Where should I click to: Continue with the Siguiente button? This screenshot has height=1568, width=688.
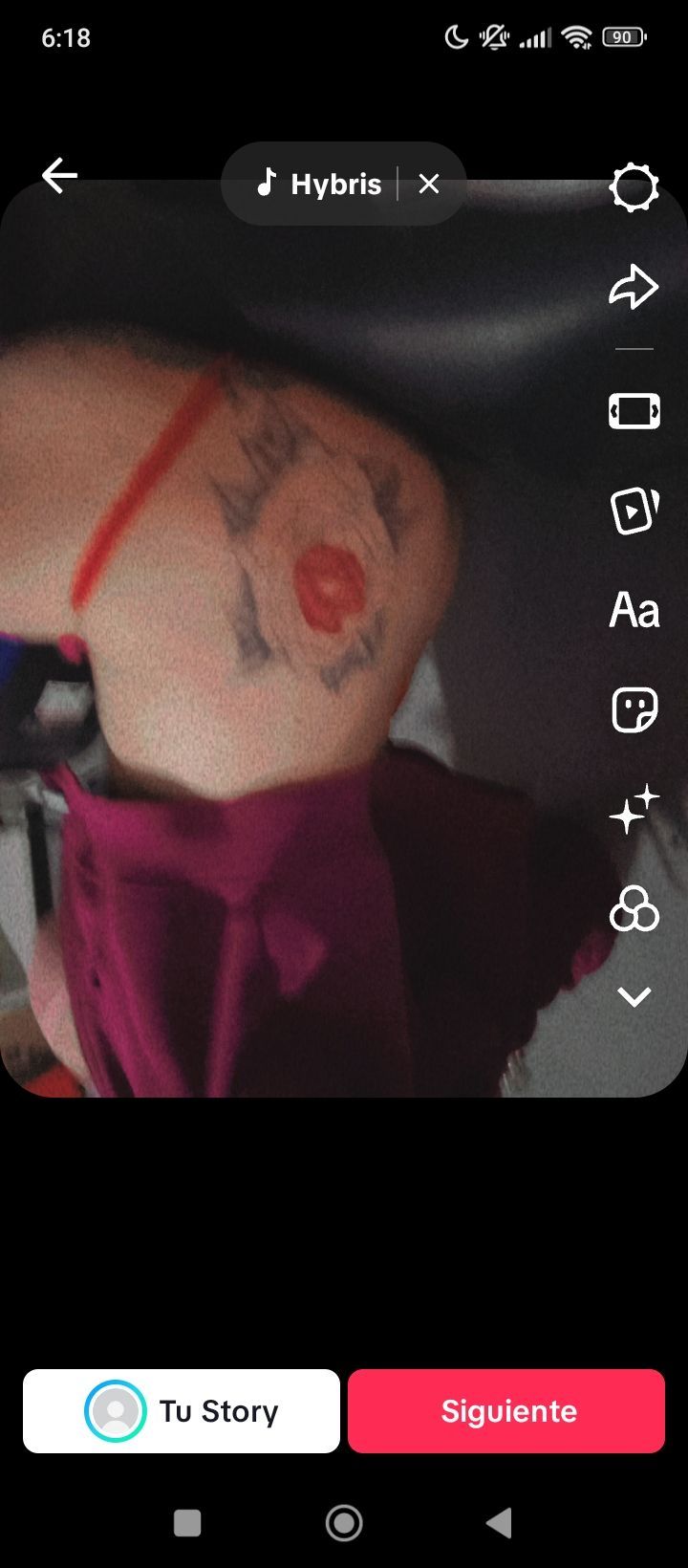pyautogui.click(x=506, y=1411)
